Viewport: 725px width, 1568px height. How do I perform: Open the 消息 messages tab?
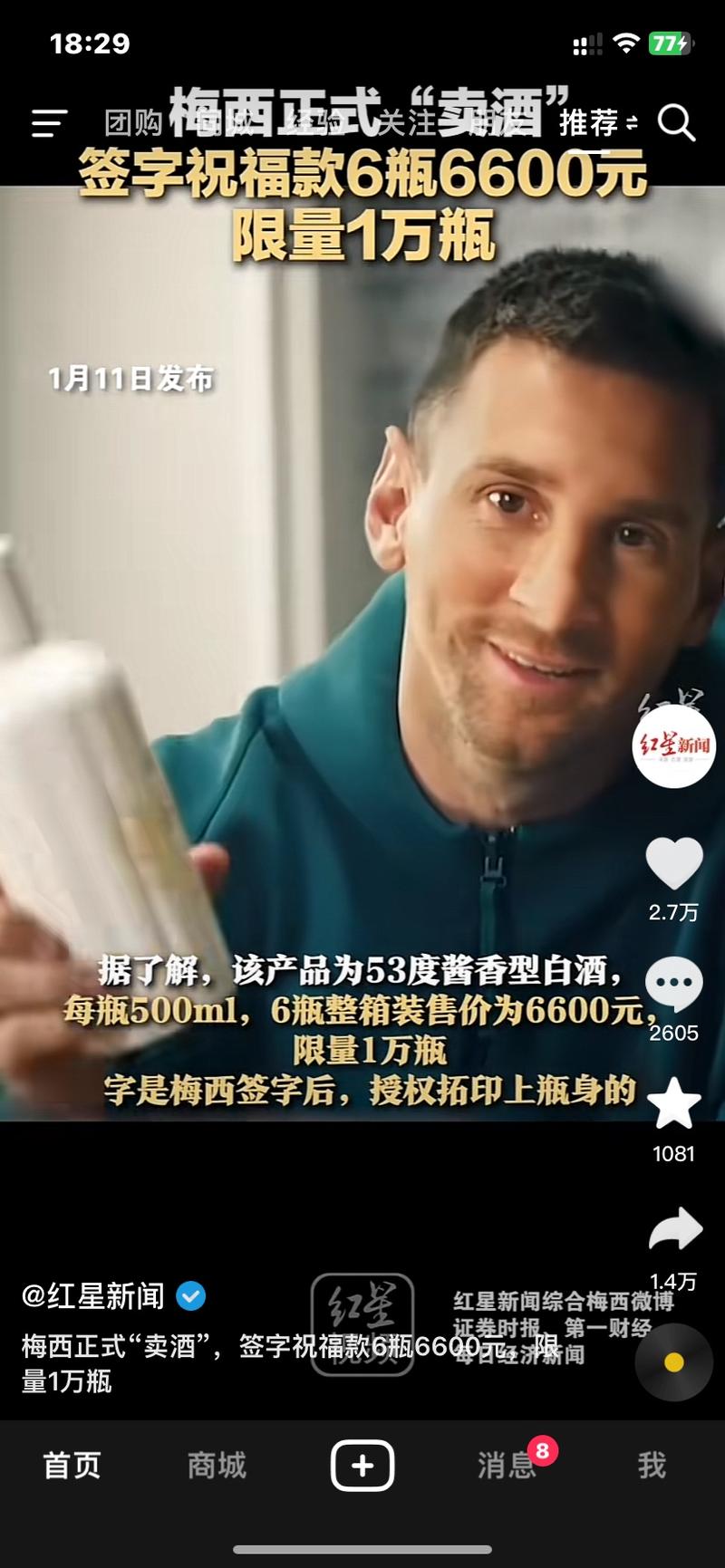(507, 1465)
